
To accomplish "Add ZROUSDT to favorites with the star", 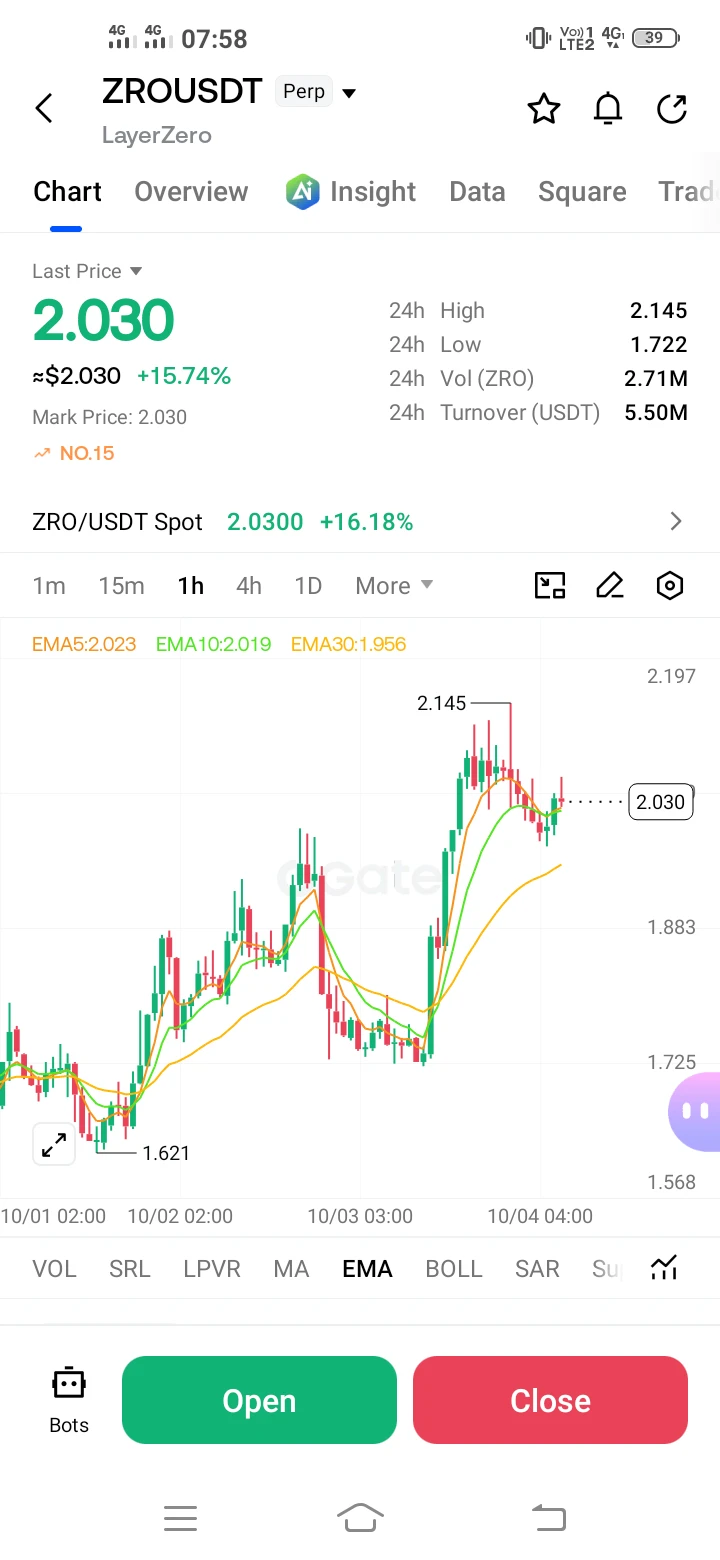I will tap(544, 108).
